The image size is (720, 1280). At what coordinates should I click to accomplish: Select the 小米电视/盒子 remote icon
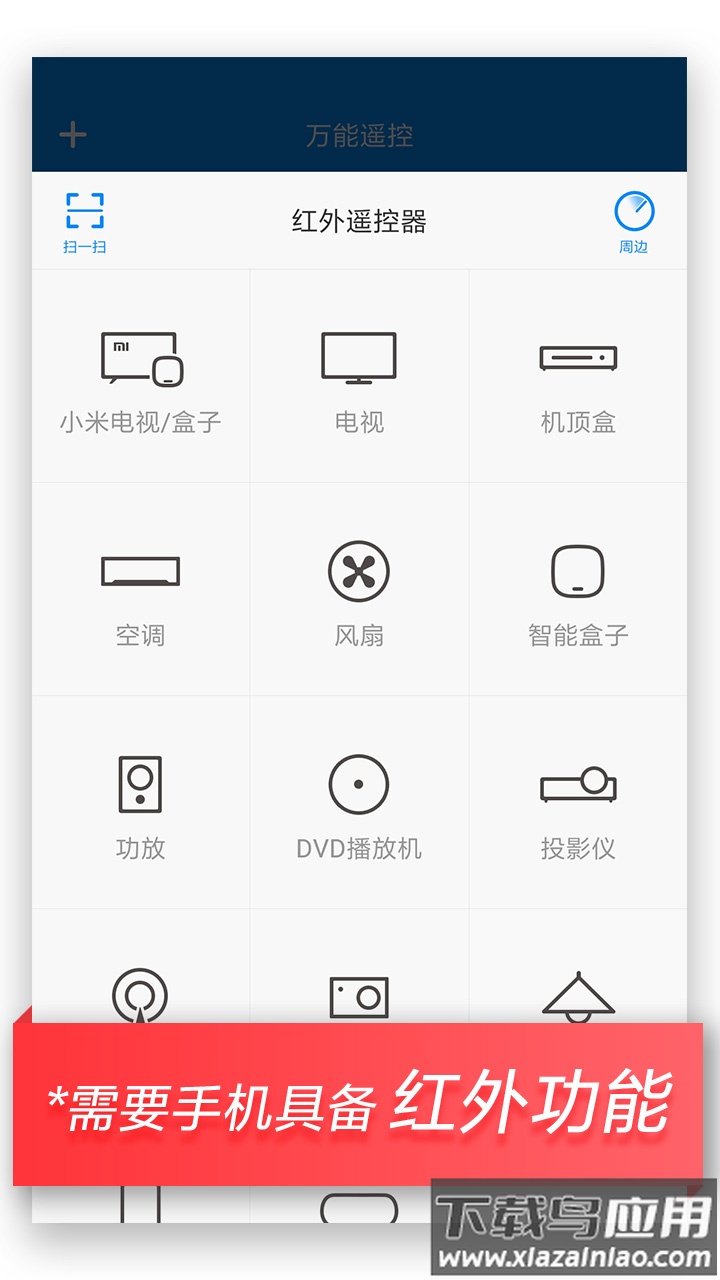[x=140, y=360]
